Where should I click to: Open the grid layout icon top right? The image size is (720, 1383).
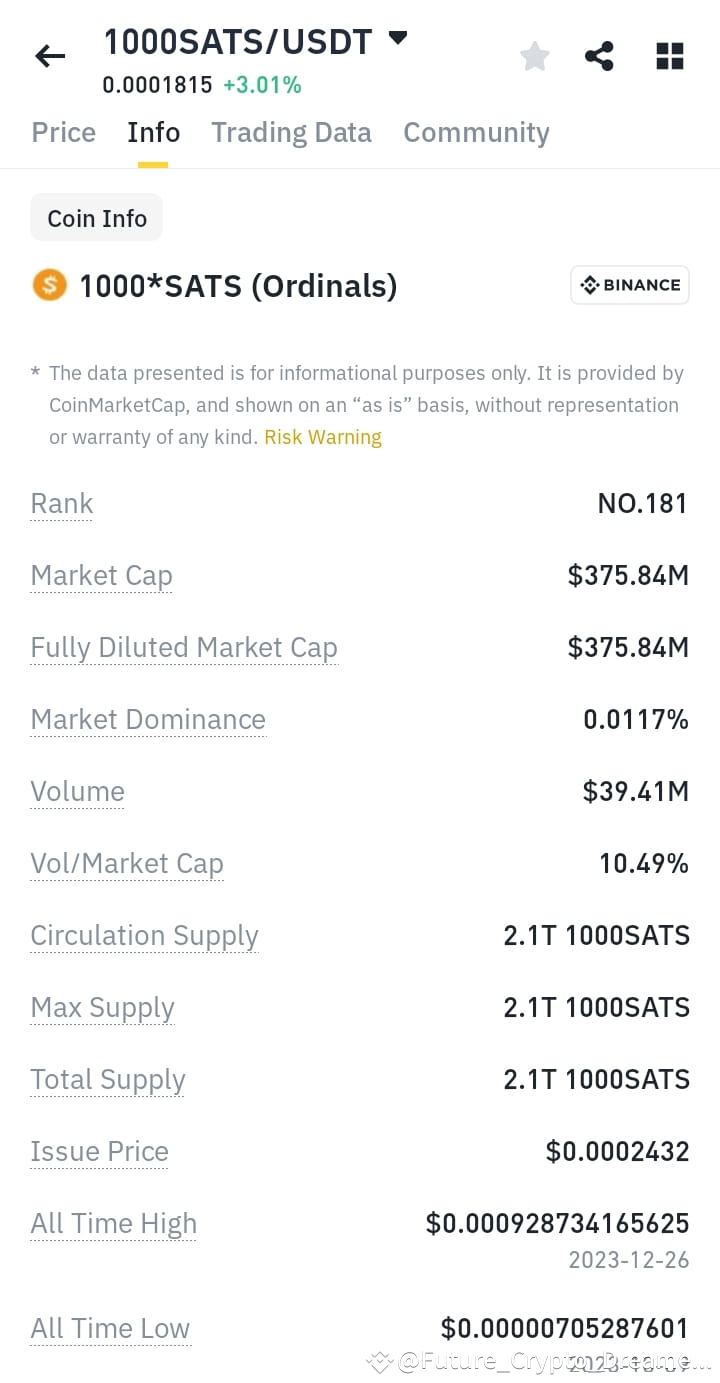(668, 57)
